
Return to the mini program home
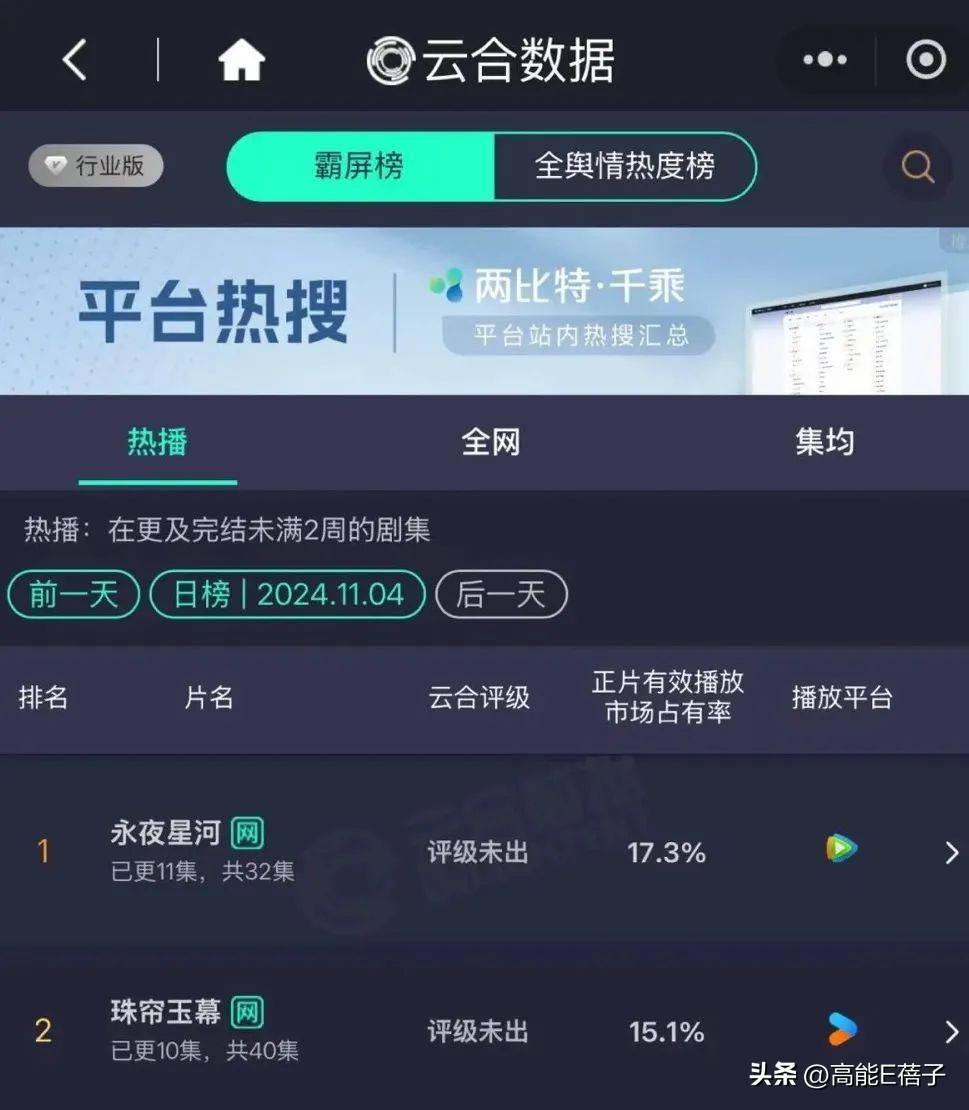[x=241, y=61]
